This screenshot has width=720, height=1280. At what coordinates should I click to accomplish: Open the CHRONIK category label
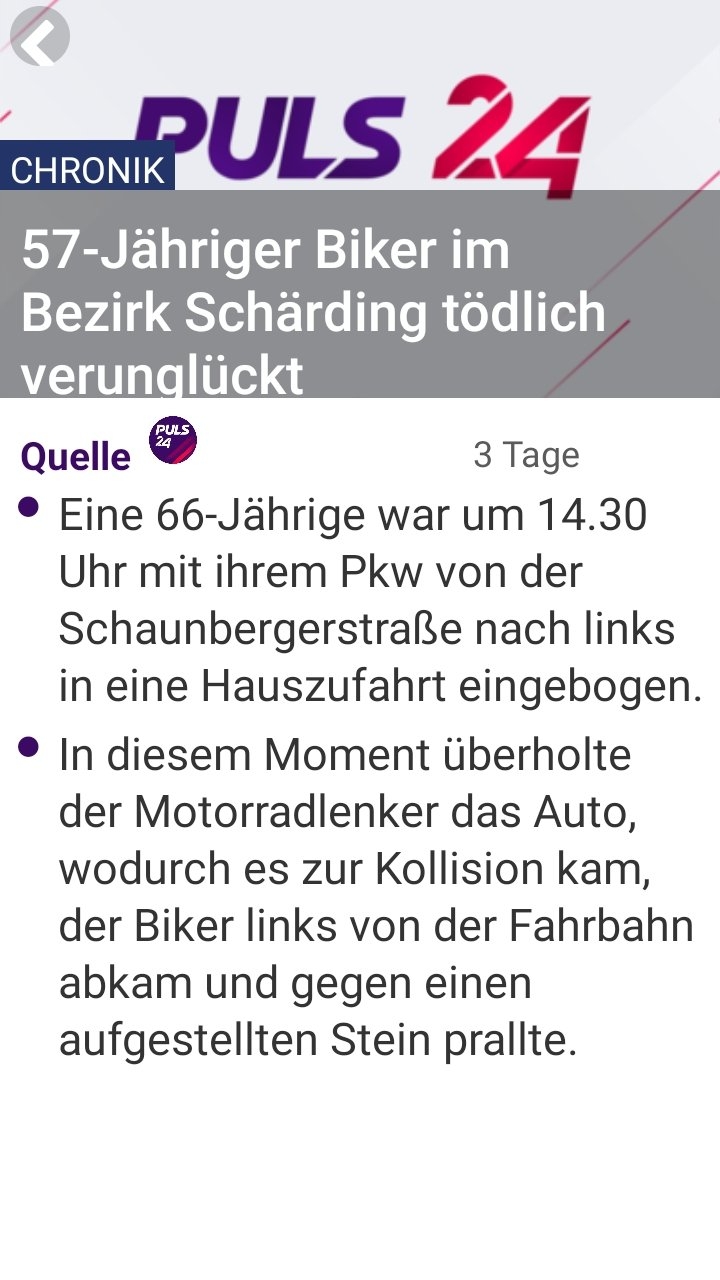tap(87, 169)
